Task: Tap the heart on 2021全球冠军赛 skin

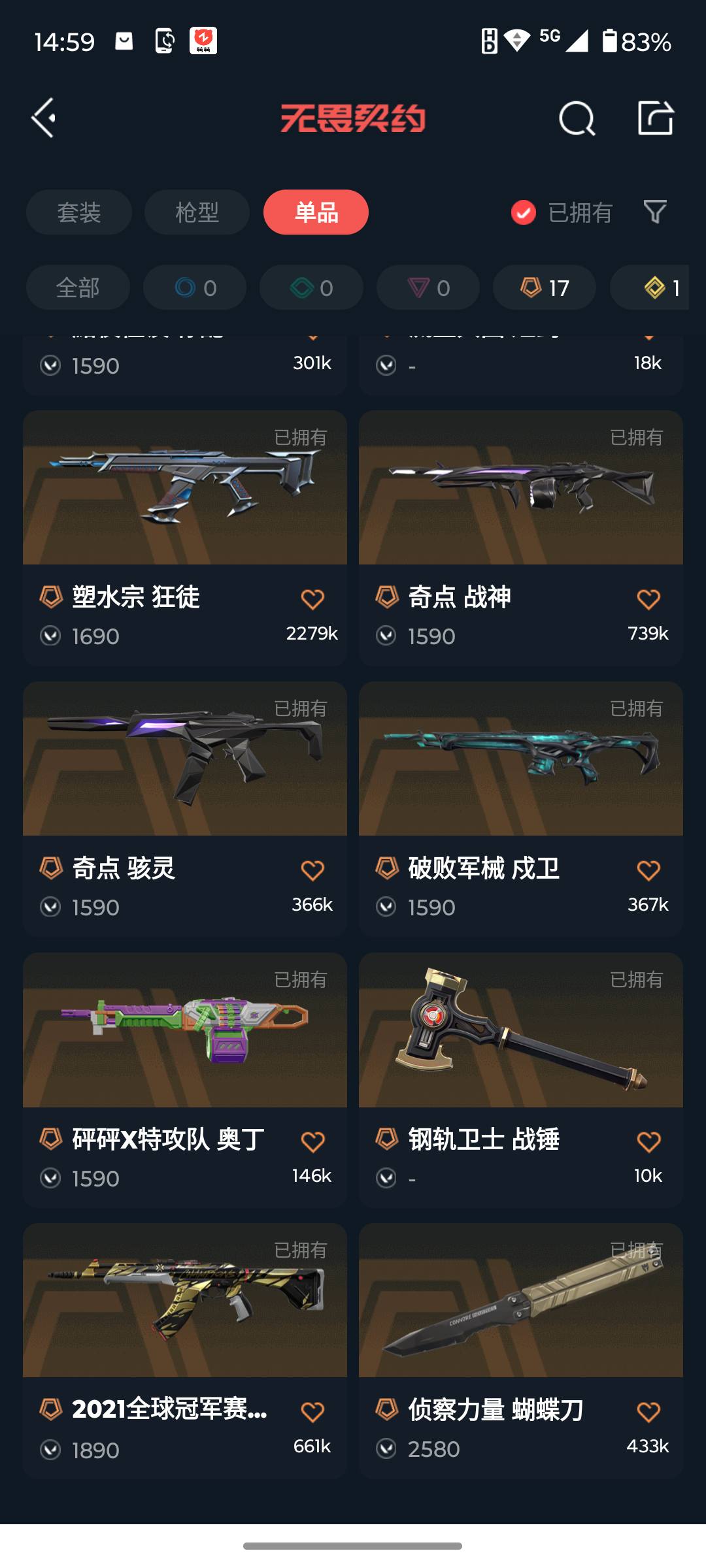Action: point(312,1413)
